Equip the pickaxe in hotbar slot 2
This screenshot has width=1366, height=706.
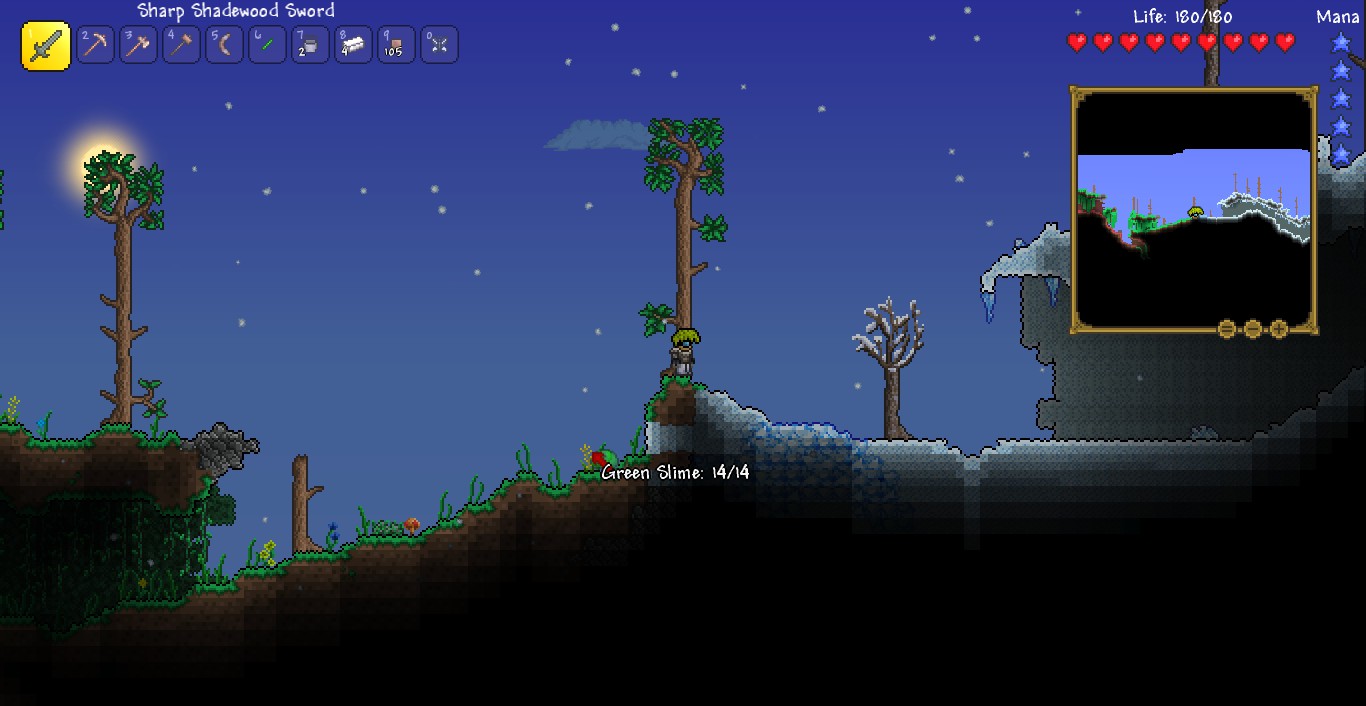click(96, 45)
